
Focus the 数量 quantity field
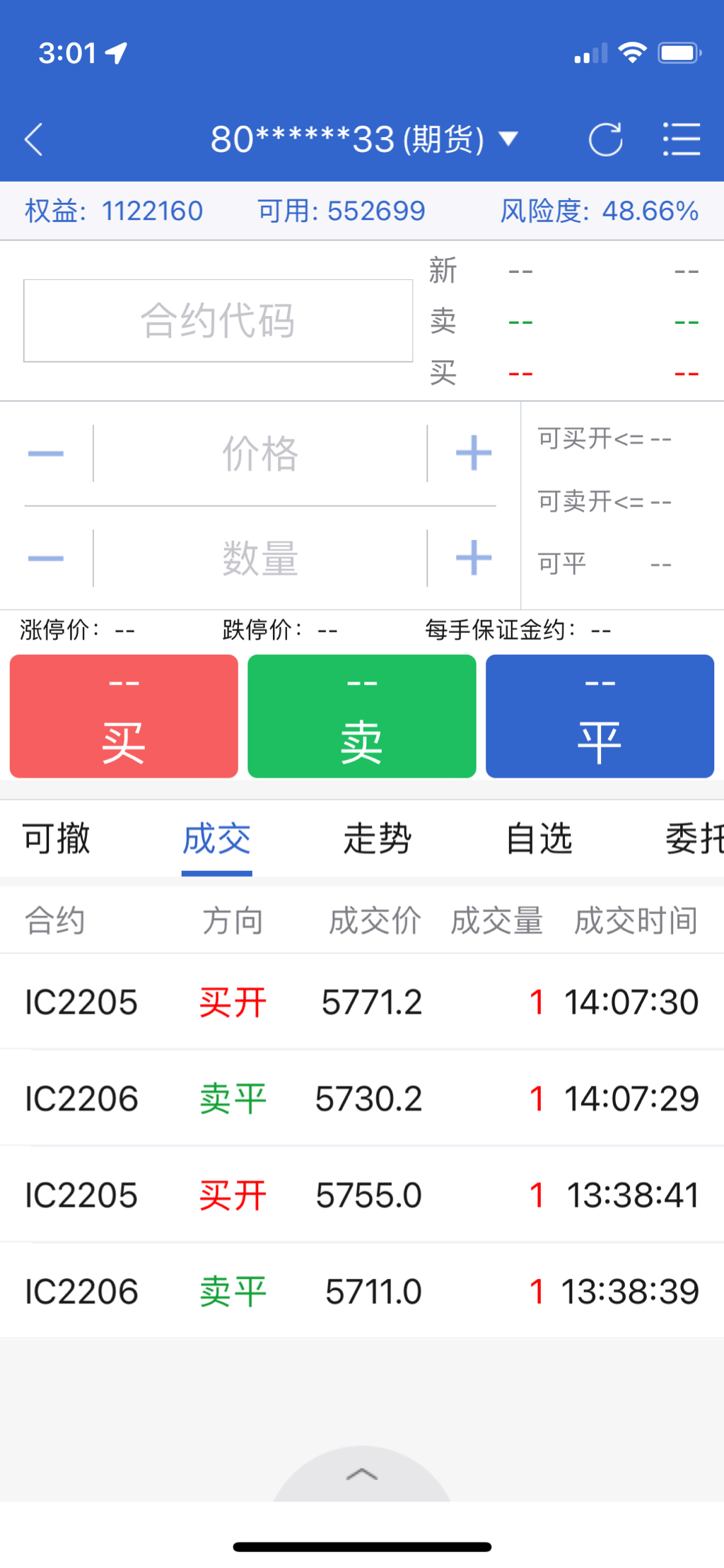tap(260, 558)
